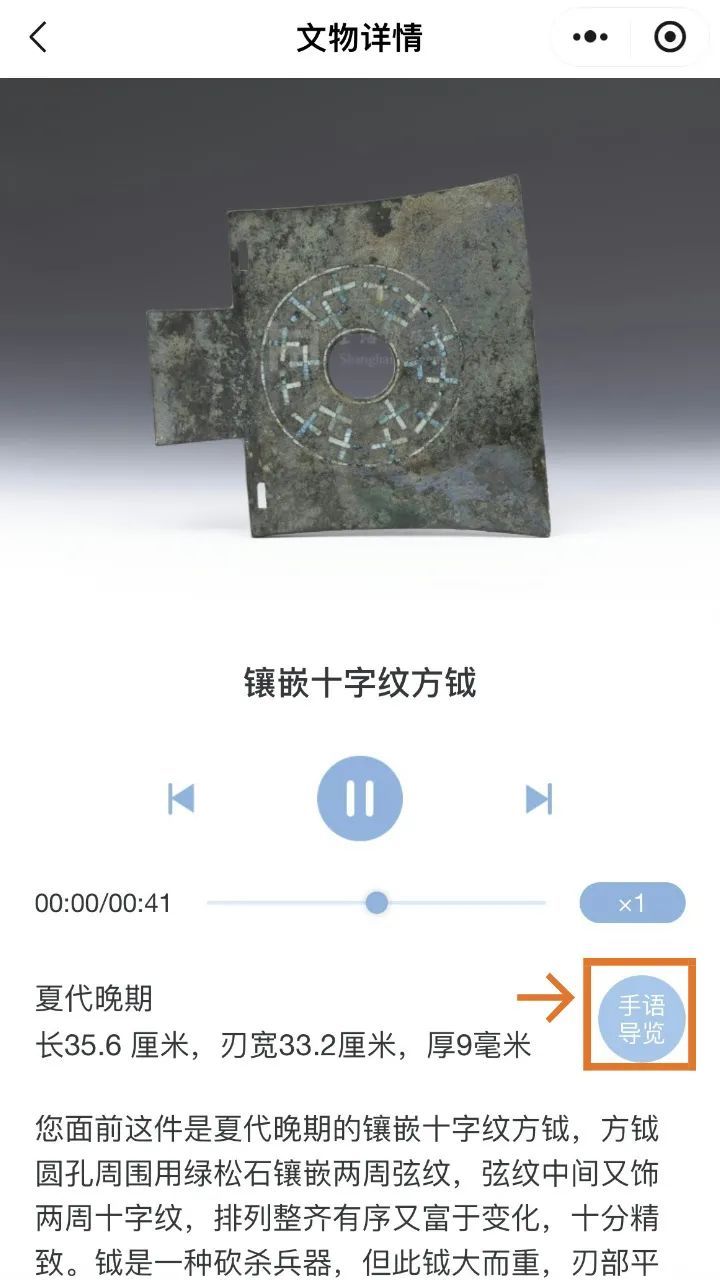Skip to the previous artifact audio
This screenshot has width=720, height=1280.
181,798
